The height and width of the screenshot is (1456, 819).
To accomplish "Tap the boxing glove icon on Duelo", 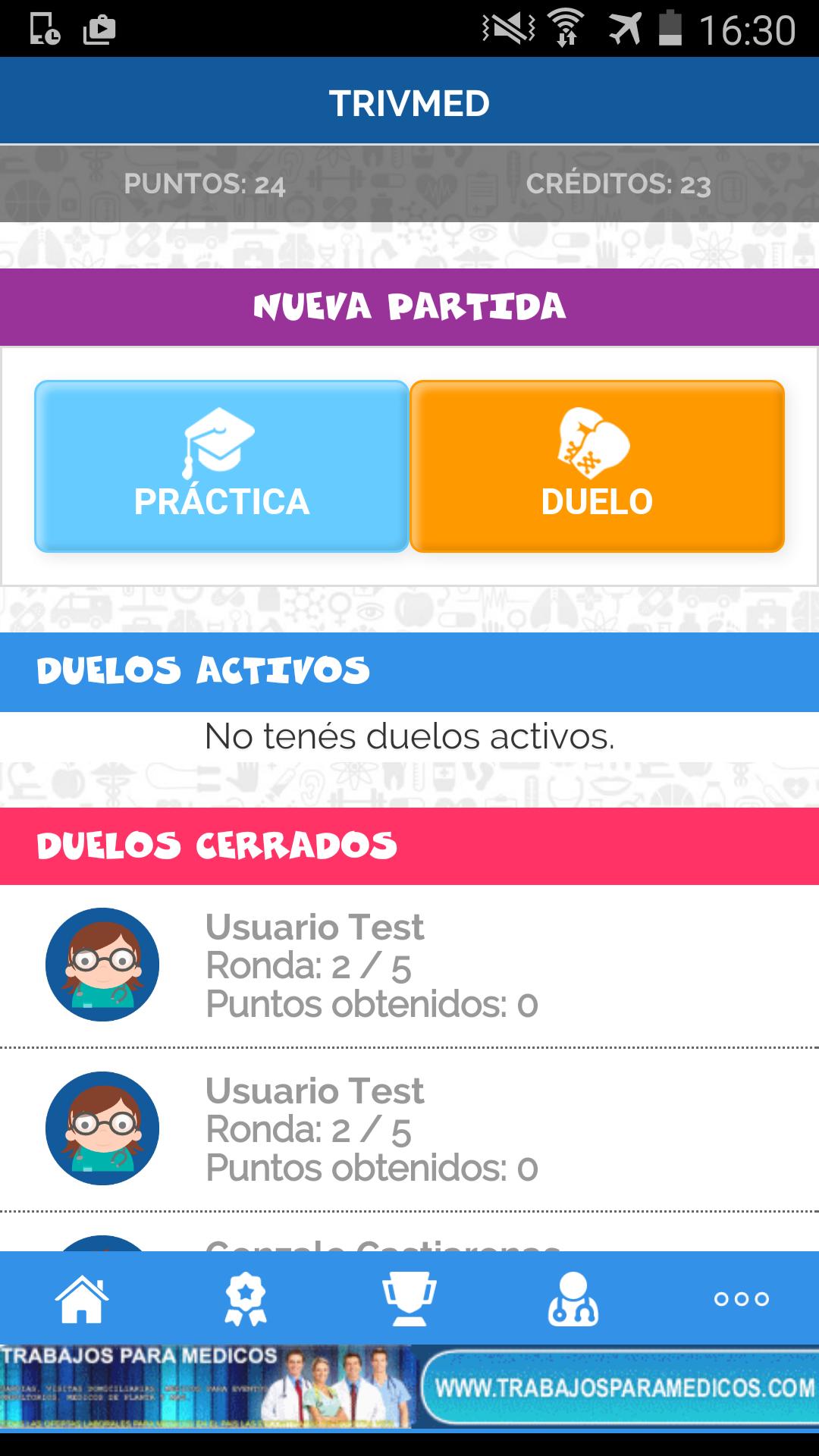I will tap(596, 440).
